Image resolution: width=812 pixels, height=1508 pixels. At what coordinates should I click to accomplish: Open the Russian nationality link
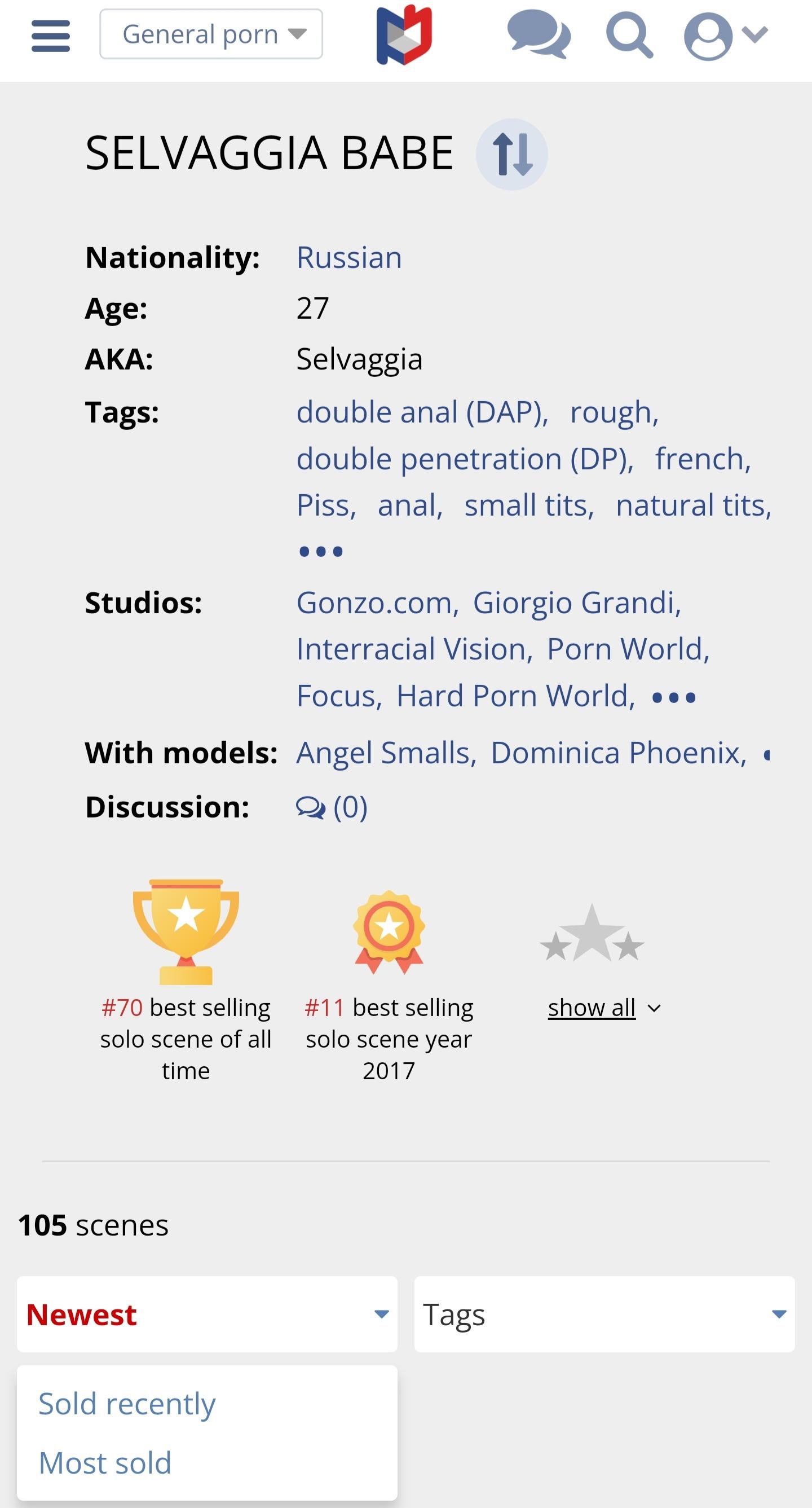[x=348, y=258]
